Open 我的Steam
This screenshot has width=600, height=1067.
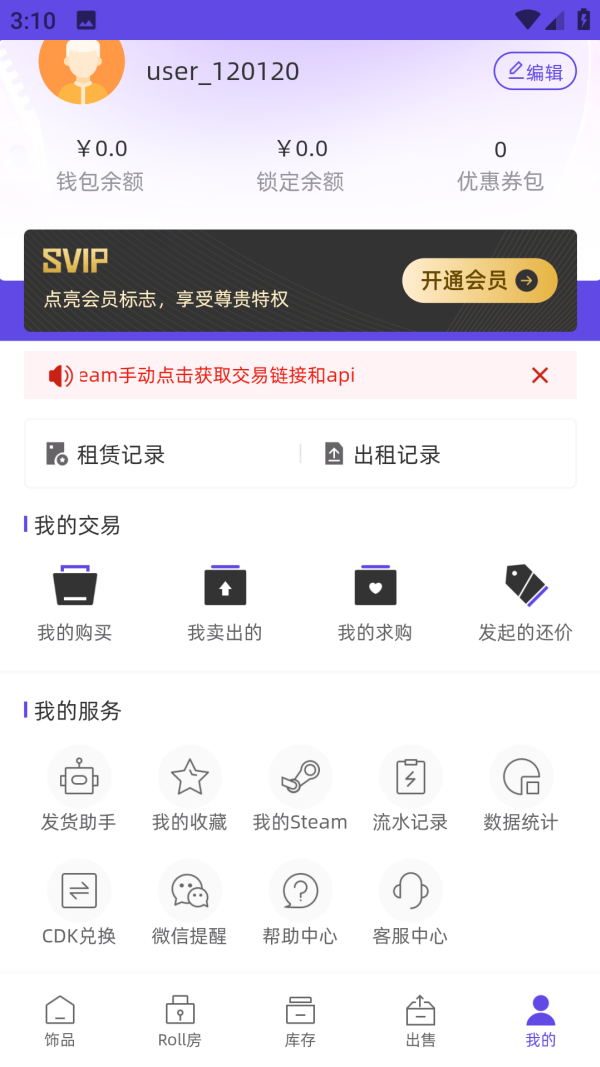pyautogui.click(x=300, y=790)
